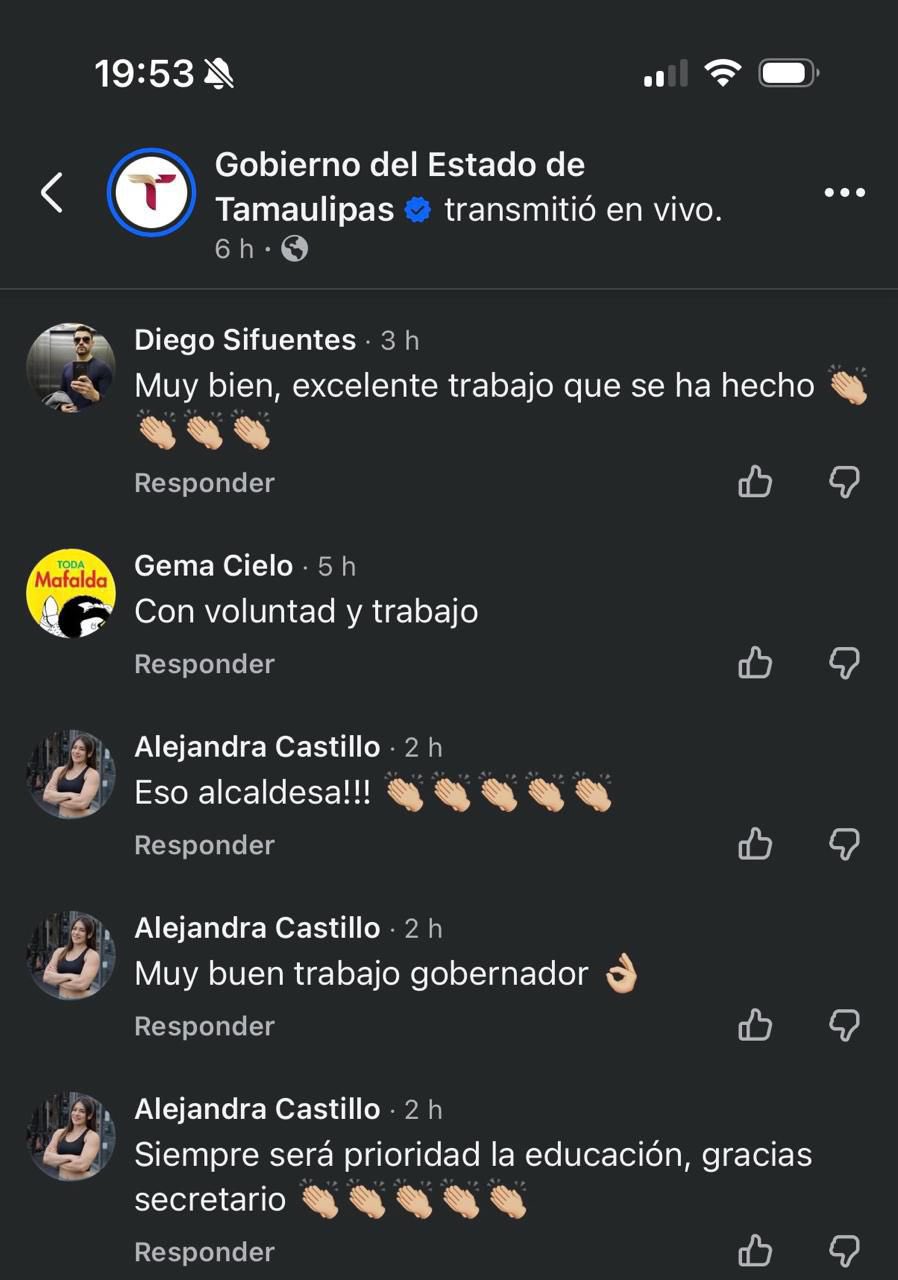This screenshot has width=898, height=1280.
Task: Like Diego Sifuentes' comment
Action: point(755,483)
